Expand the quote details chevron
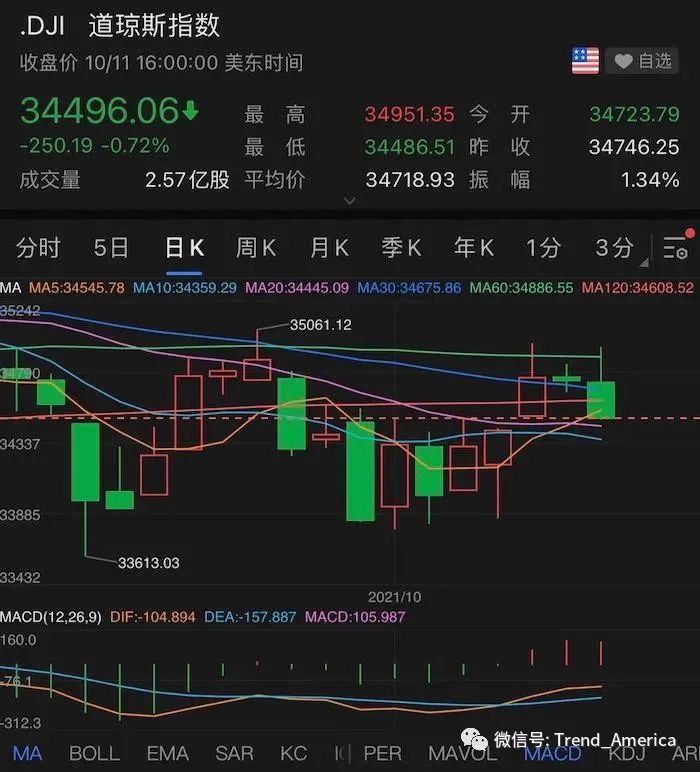 (x=350, y=201)
